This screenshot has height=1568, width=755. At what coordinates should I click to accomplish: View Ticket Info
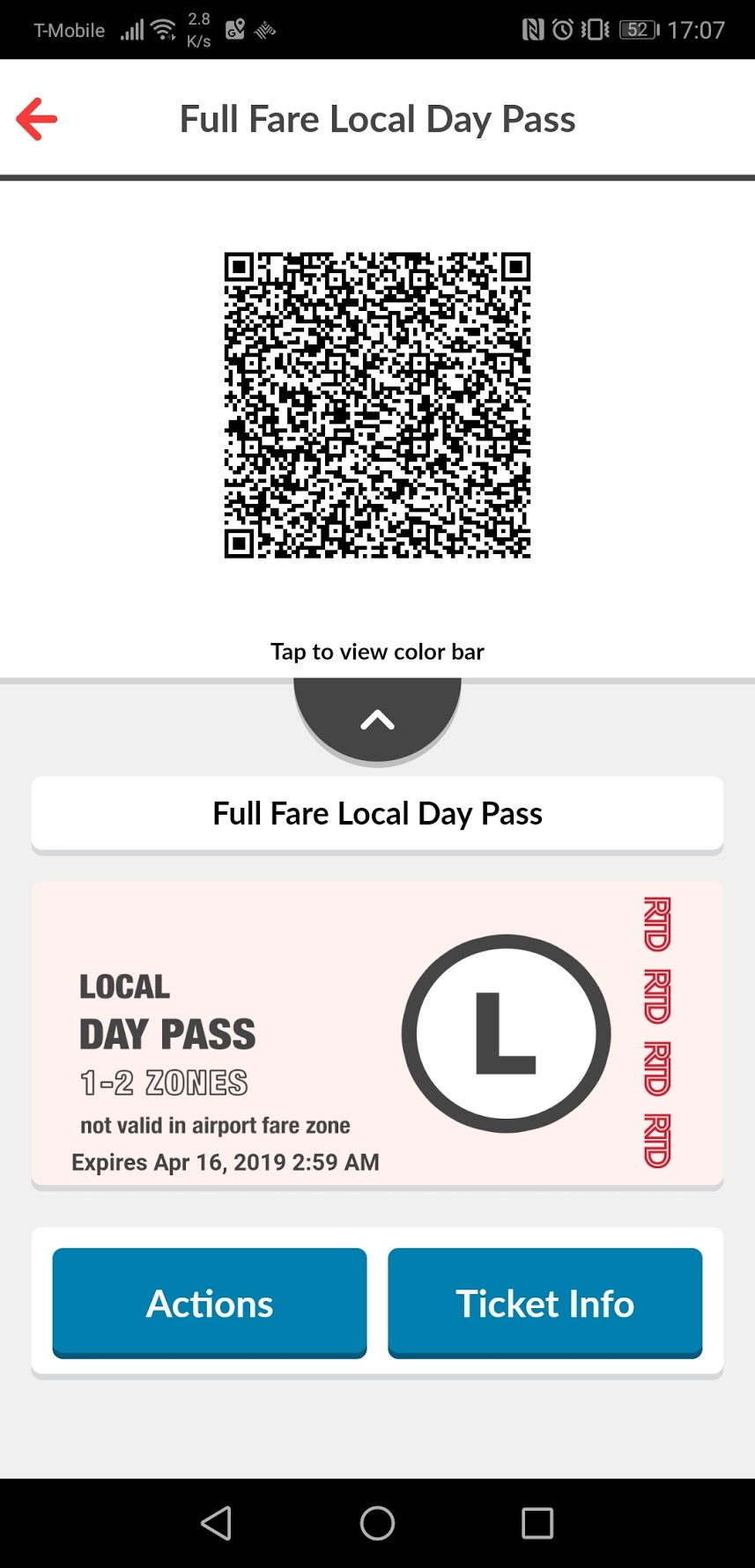tap(544, 1303)
